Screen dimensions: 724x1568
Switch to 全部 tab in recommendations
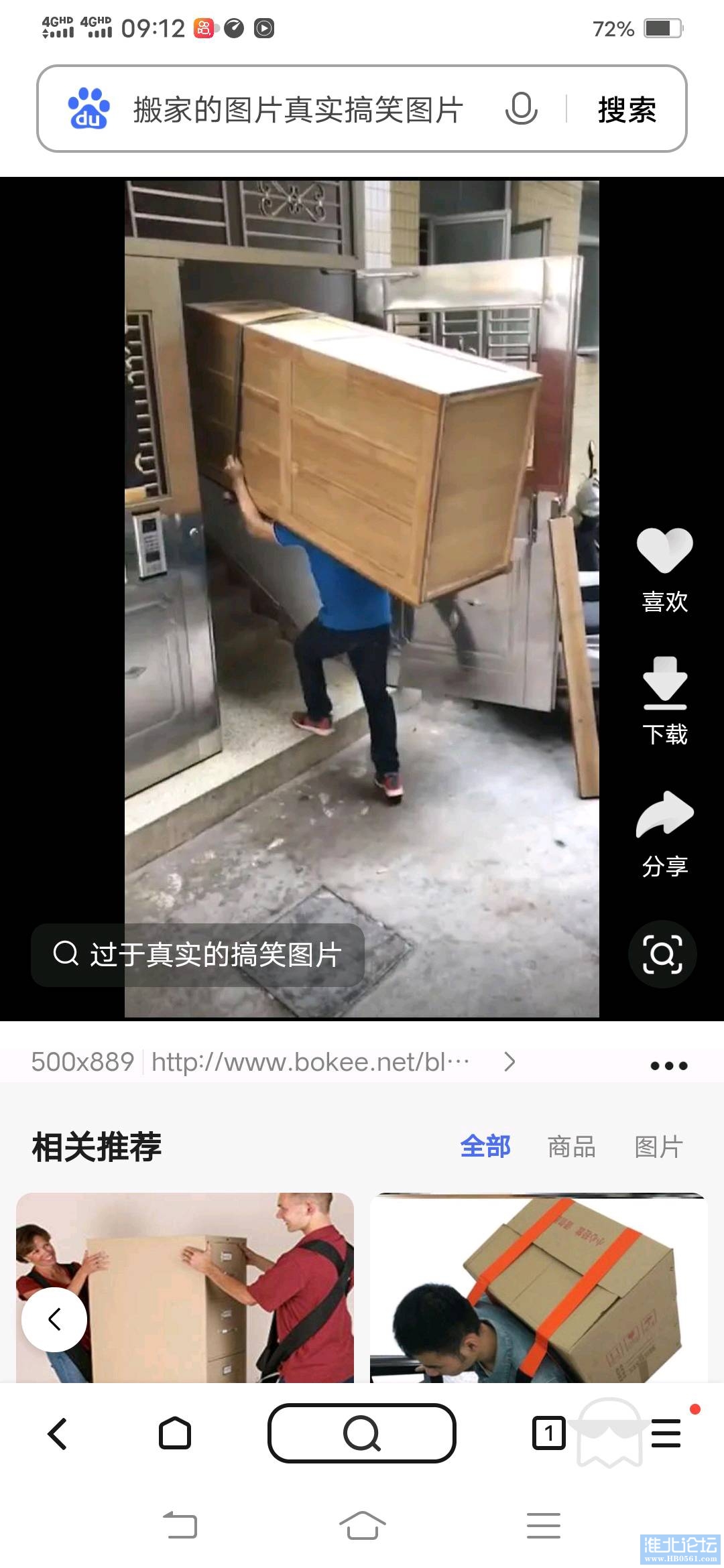(485, 1147)
